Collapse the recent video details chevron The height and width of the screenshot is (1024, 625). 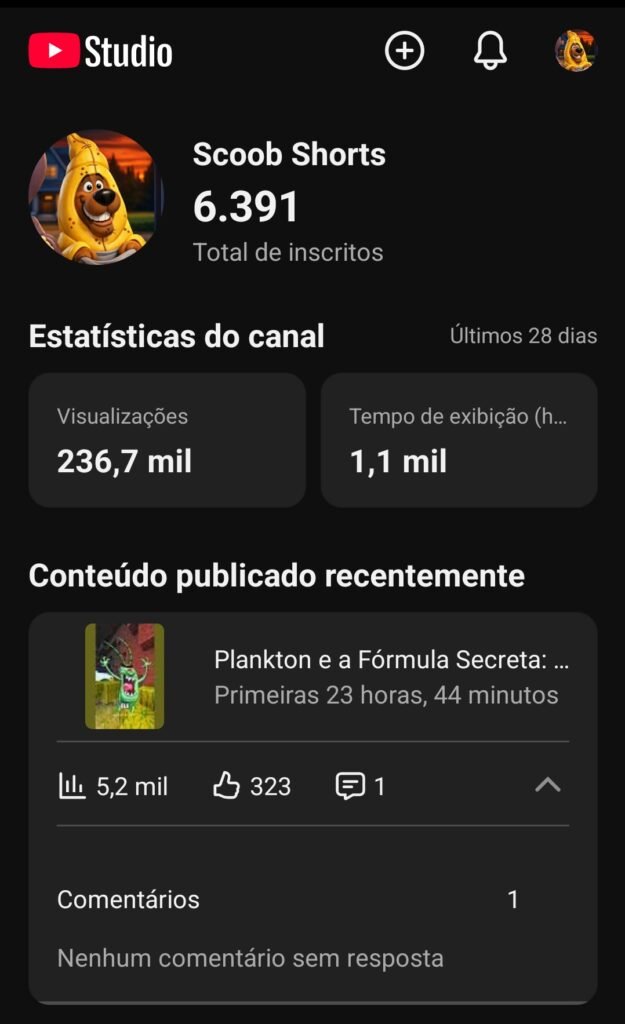coord(548,786)
